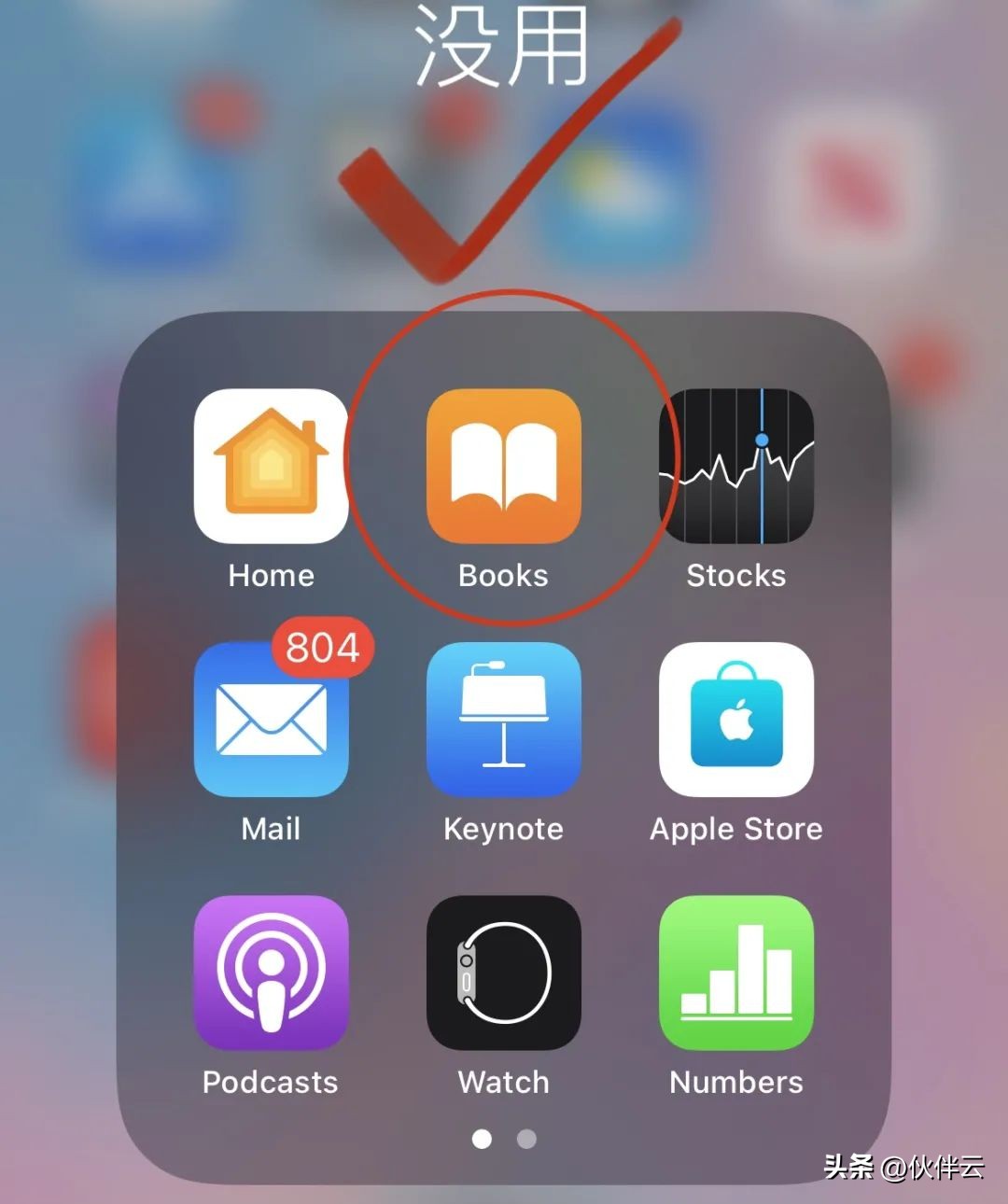Launch the Numbers app
1008x1204 pixels.
pos(736,973)
